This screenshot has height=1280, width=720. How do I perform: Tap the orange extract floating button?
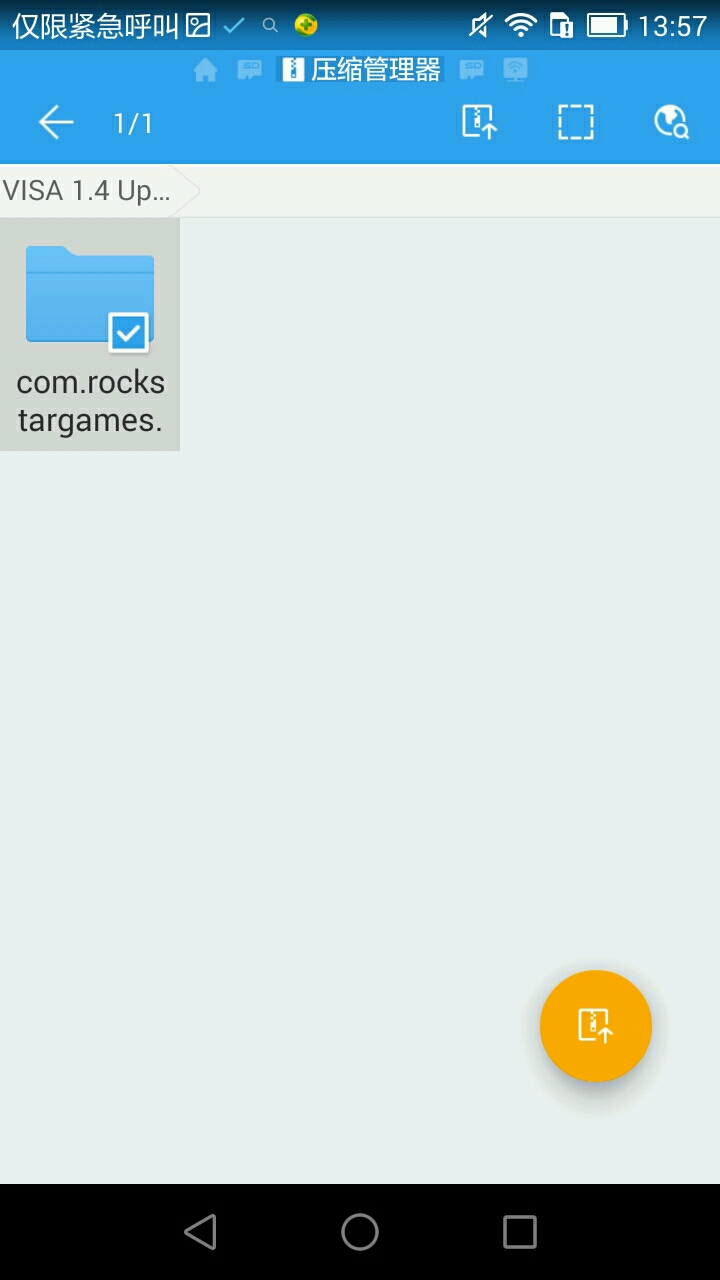pyautogui.click(x=596, y=1026)
